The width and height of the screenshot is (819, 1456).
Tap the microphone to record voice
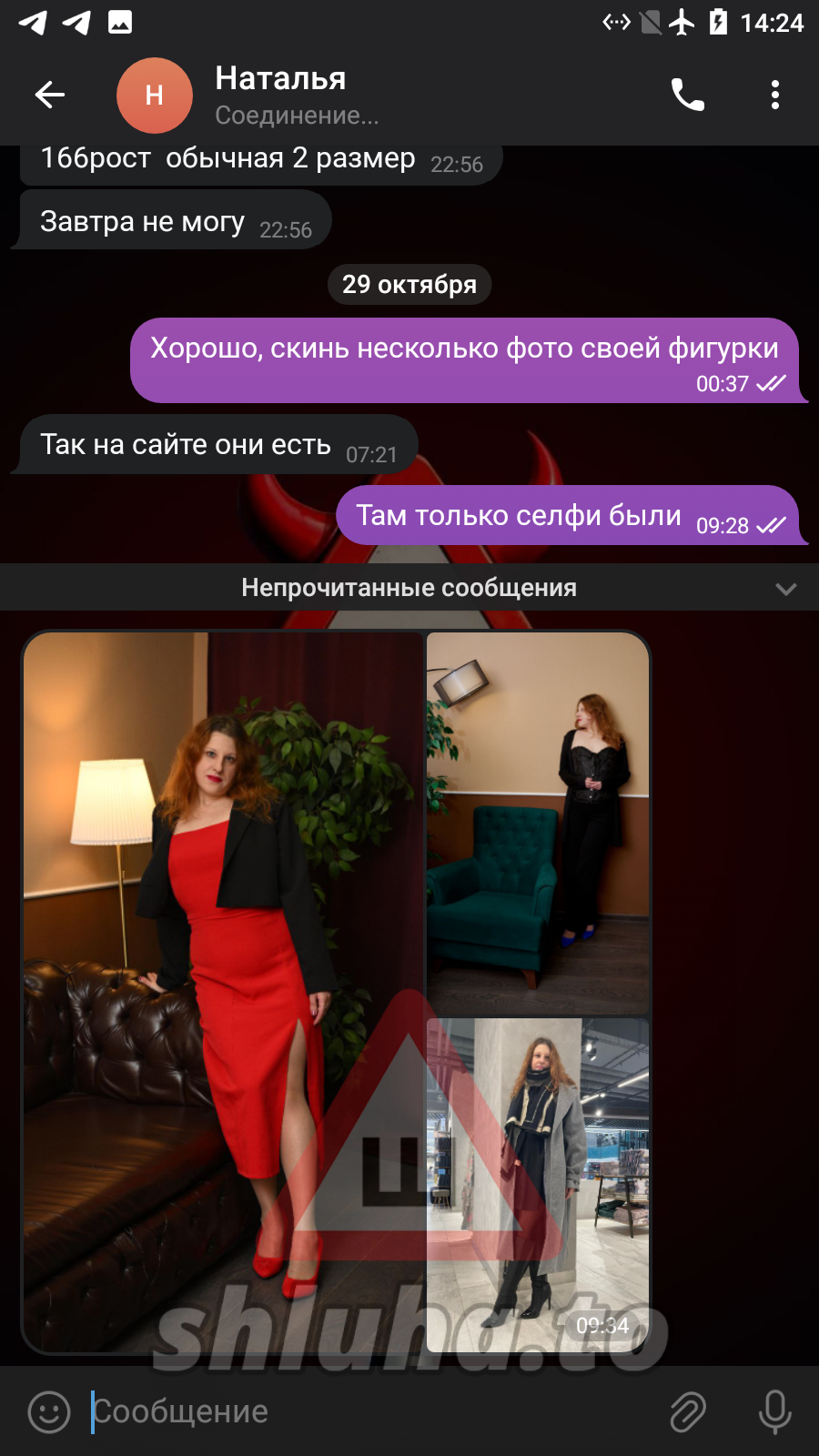coord(774,1411)
